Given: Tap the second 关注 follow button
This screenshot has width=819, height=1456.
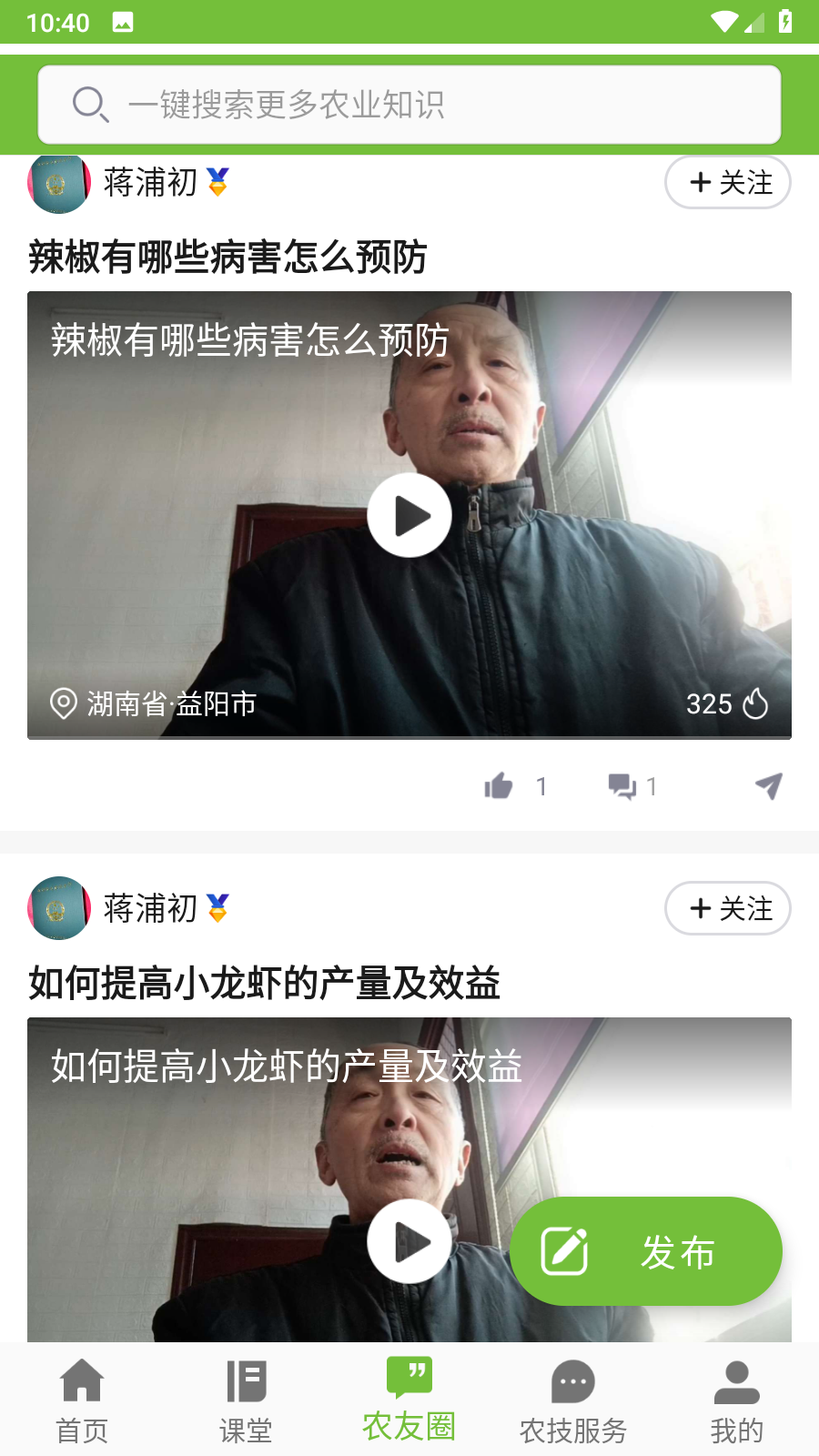Looking at the screenshot, I should click(727, 908).
